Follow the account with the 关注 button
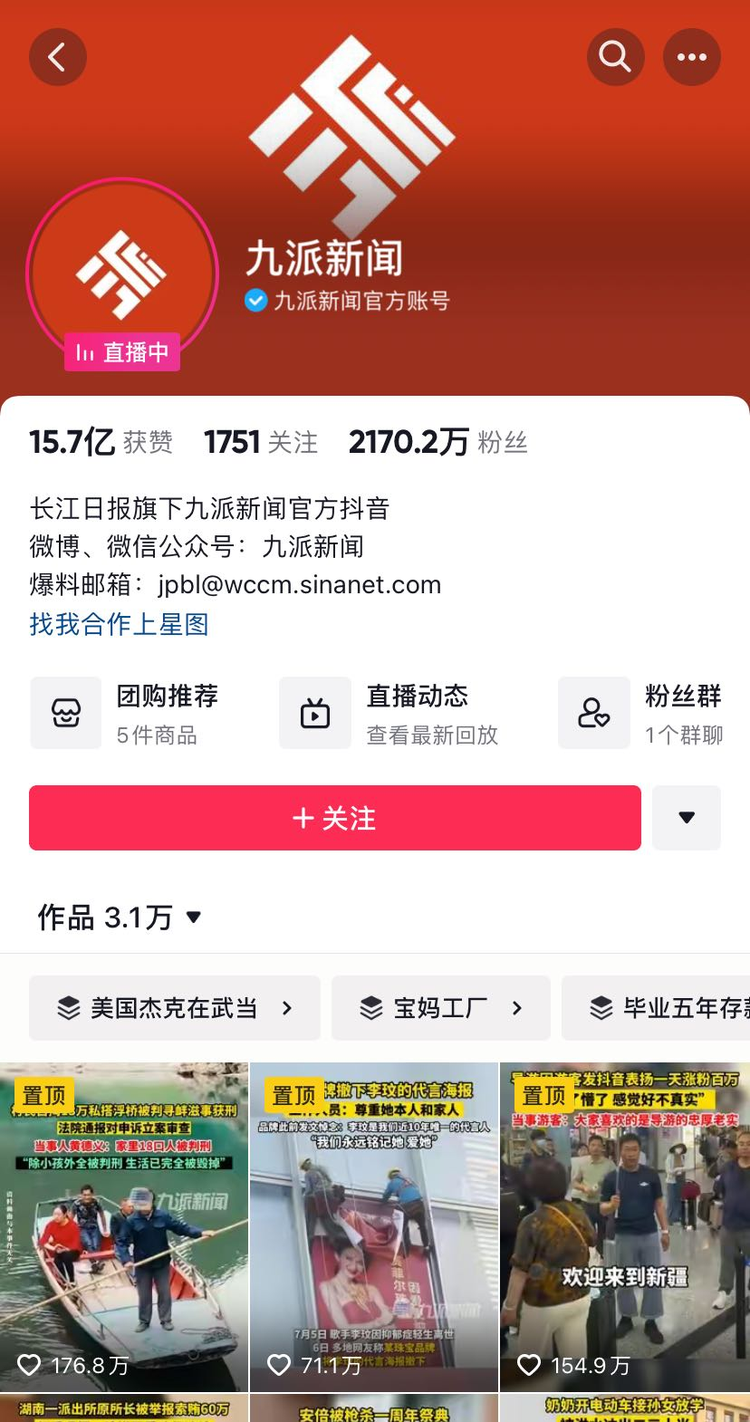 334,818
